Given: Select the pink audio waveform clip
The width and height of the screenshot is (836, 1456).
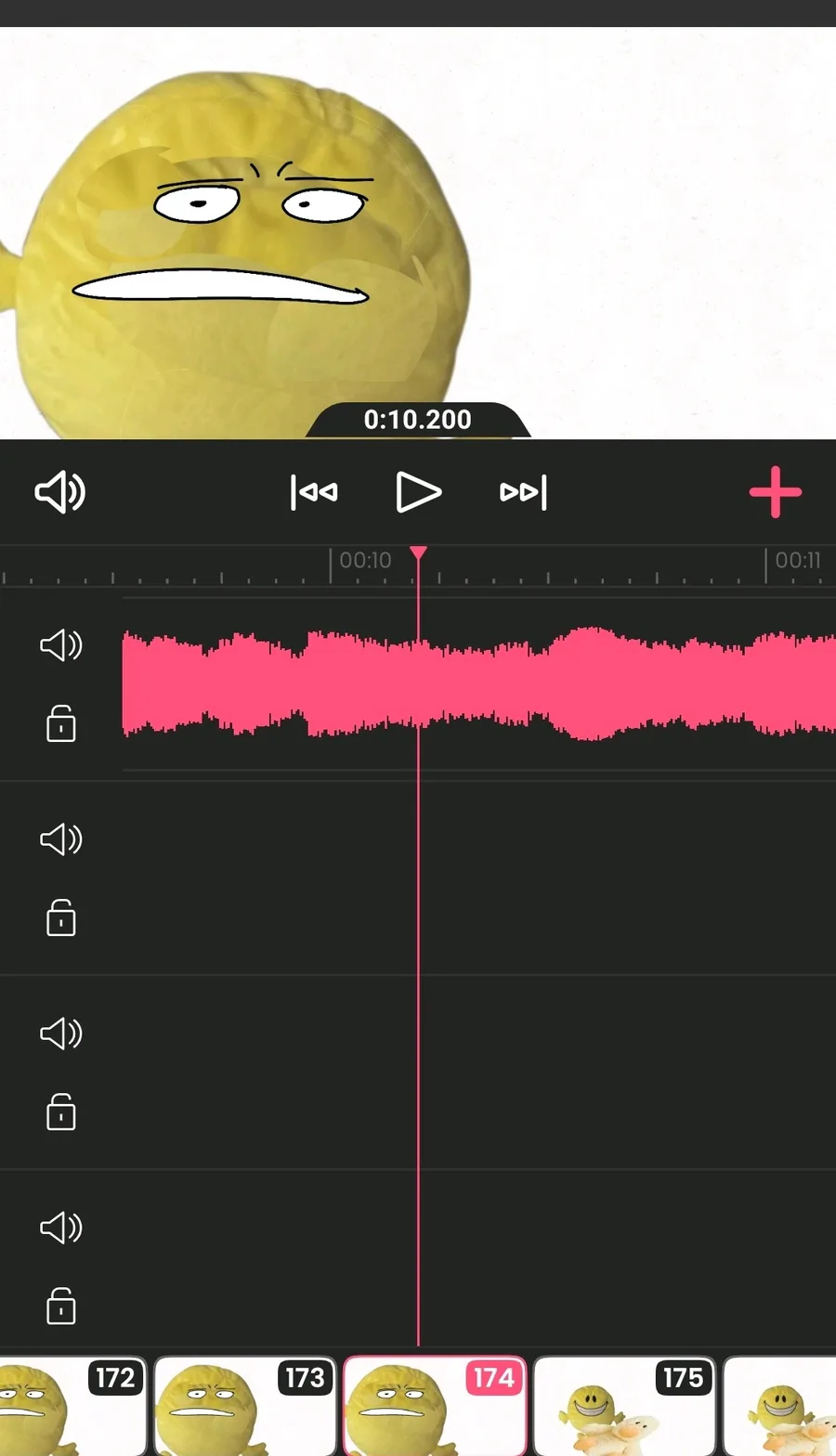Looking at the screenshot, I should point(478,684).
